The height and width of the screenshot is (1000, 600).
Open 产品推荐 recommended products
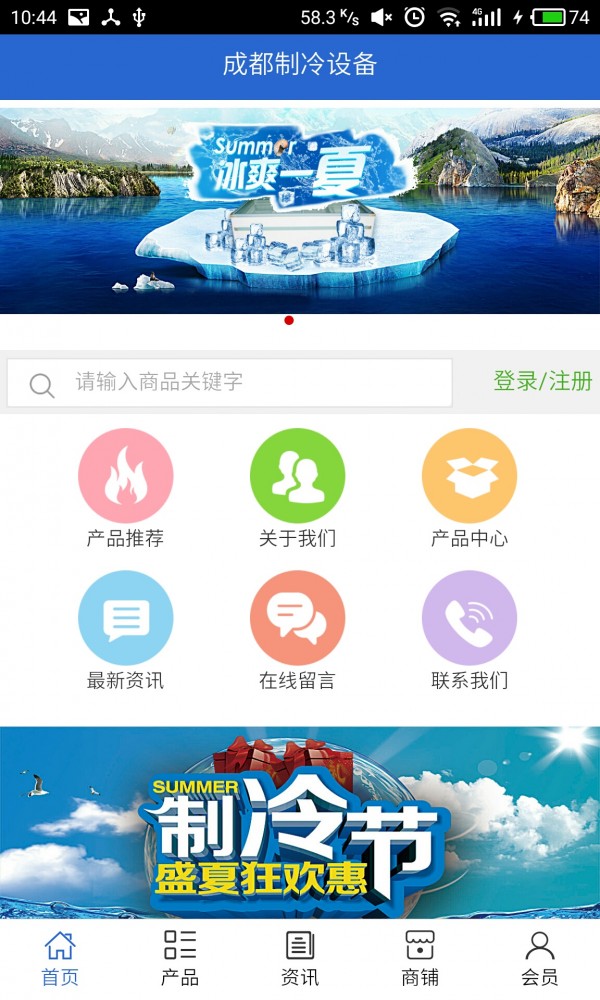pos(125,487)
